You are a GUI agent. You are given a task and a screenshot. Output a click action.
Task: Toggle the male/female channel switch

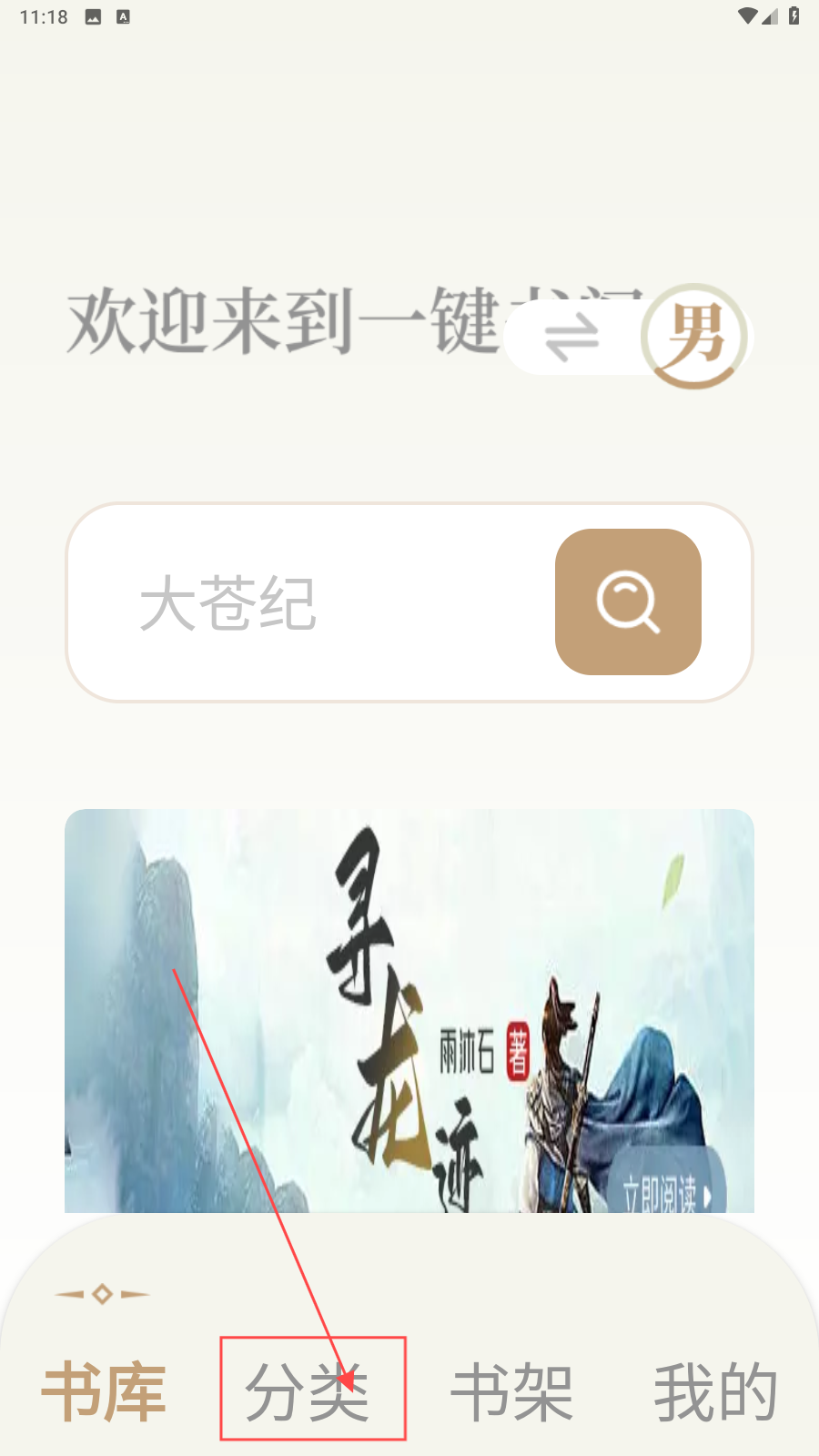click(626, 338)
